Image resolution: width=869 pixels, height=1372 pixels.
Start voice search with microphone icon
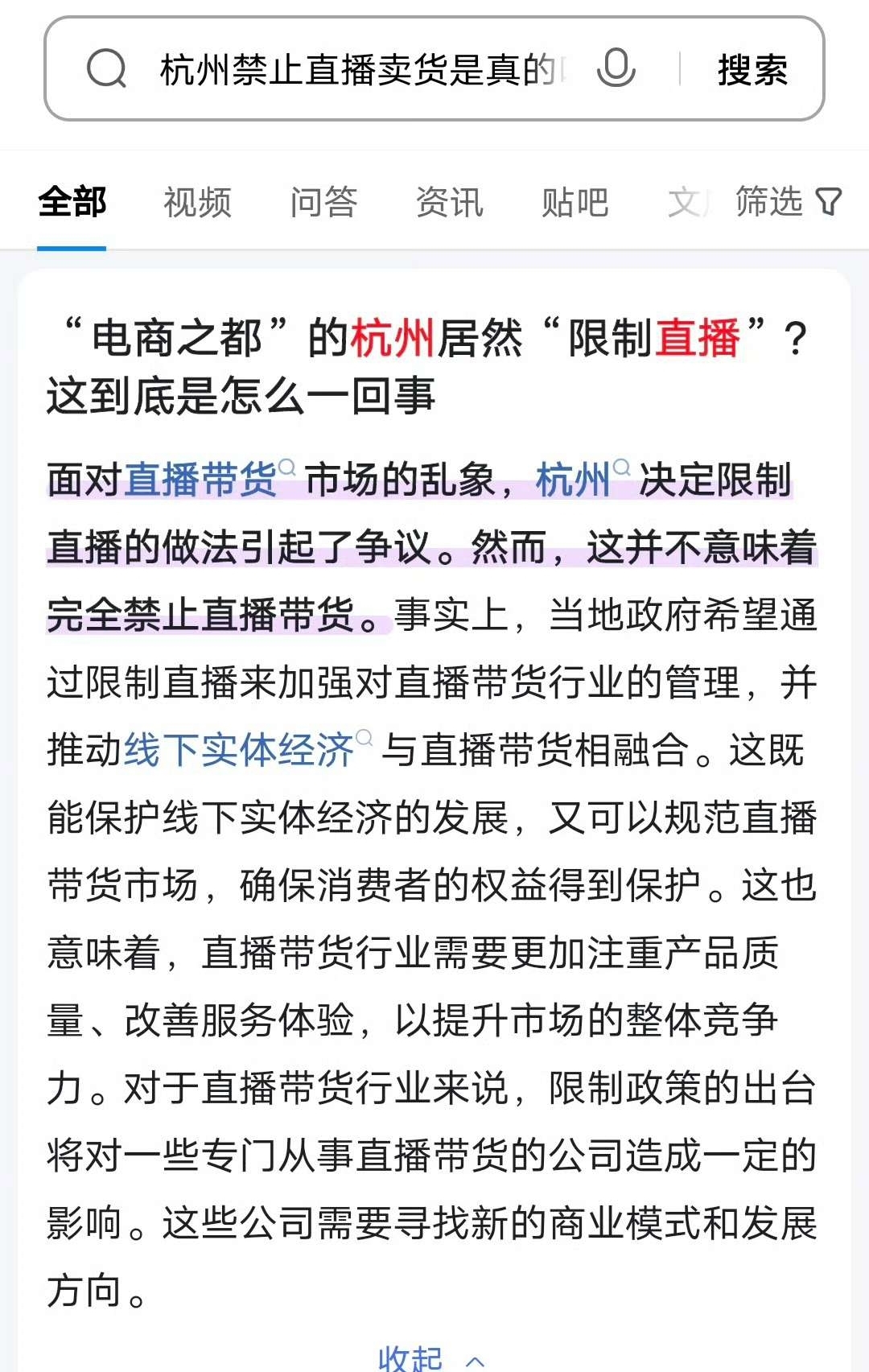pos(616,68)
